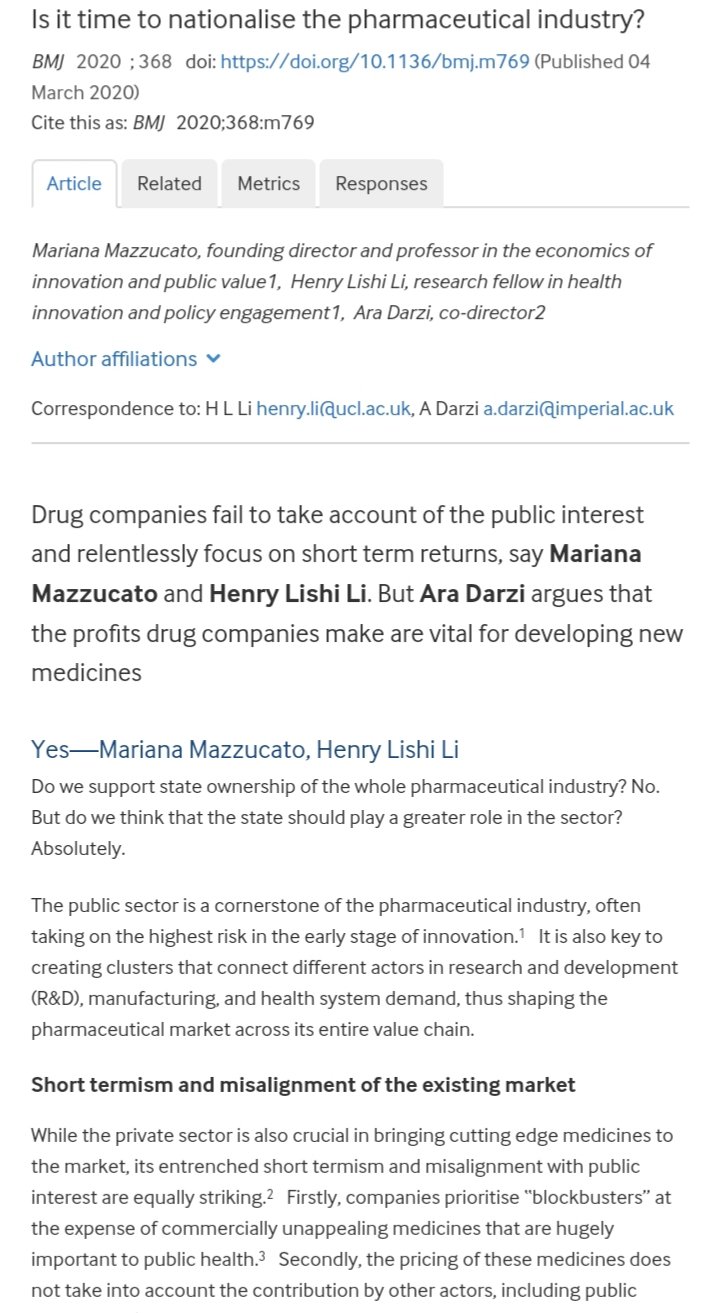Switch to the Related tab
Screen dimensions: 717x1313
(169, 184)
